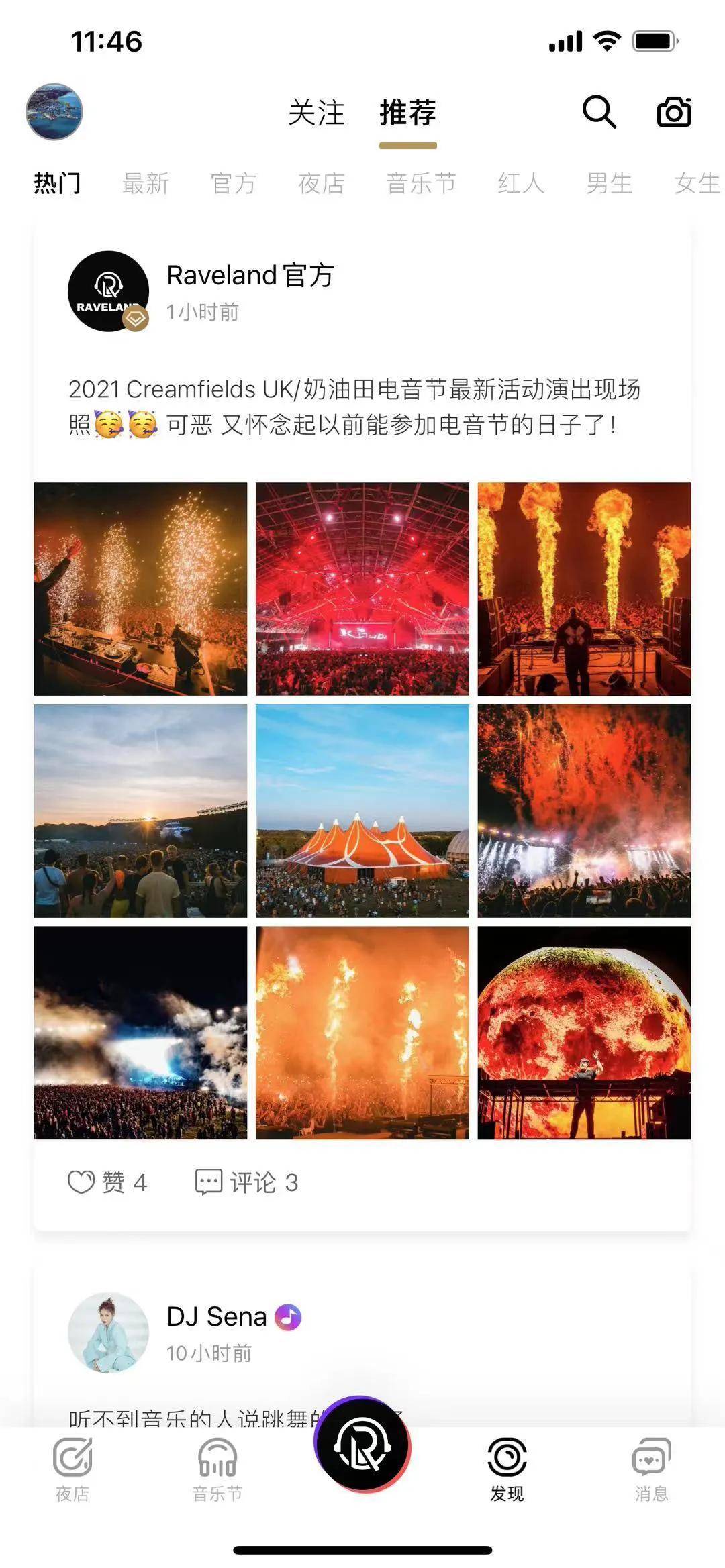Select the 最新 category
725x1568 pixels.
(x=146, y=182)
